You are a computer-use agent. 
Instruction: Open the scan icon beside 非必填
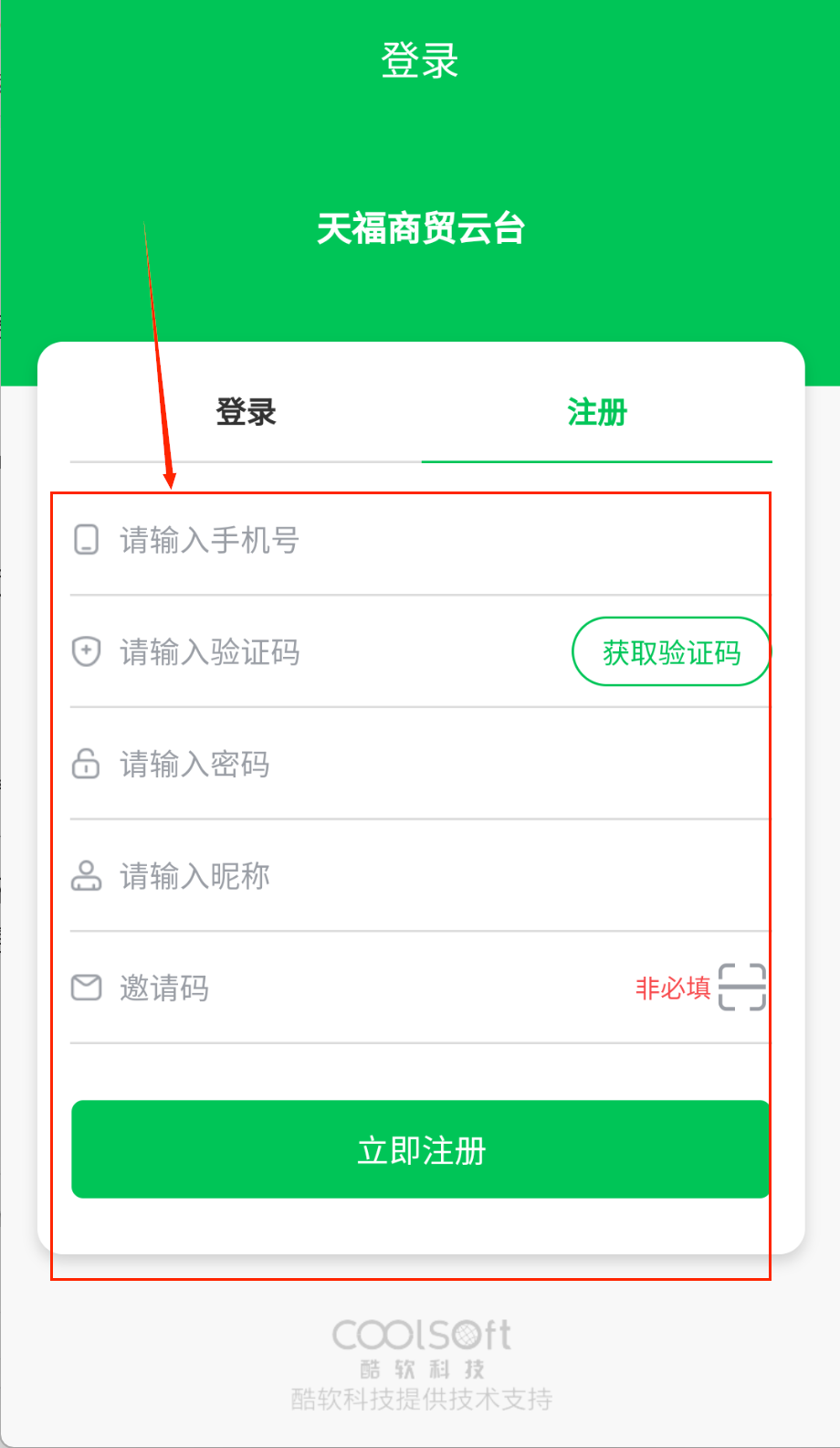[741, 987]
